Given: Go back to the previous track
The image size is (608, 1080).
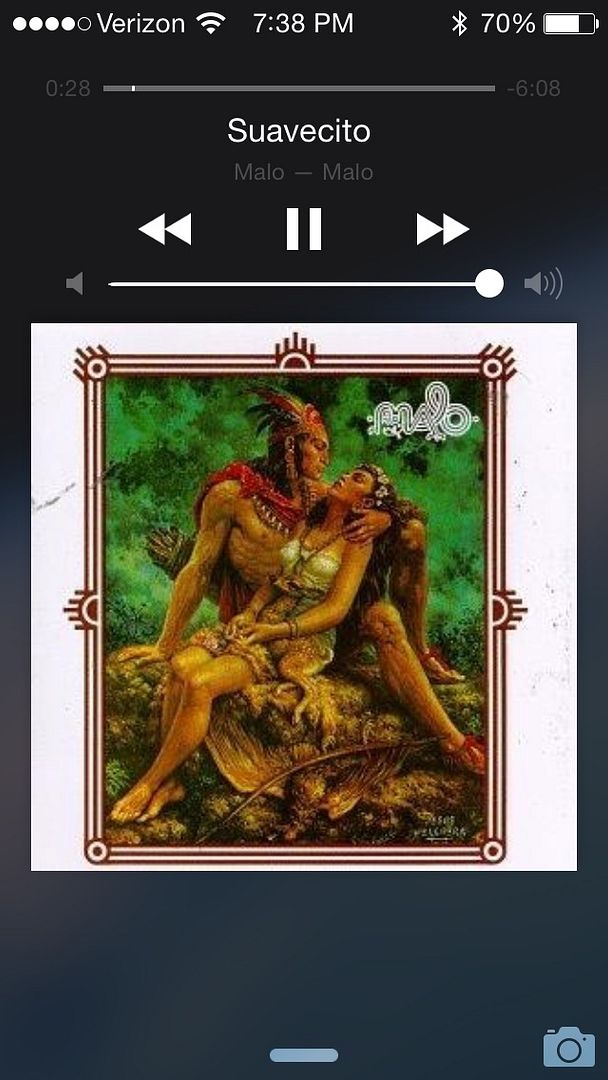Looking at the screenshot, I should (x=165, y=229).
